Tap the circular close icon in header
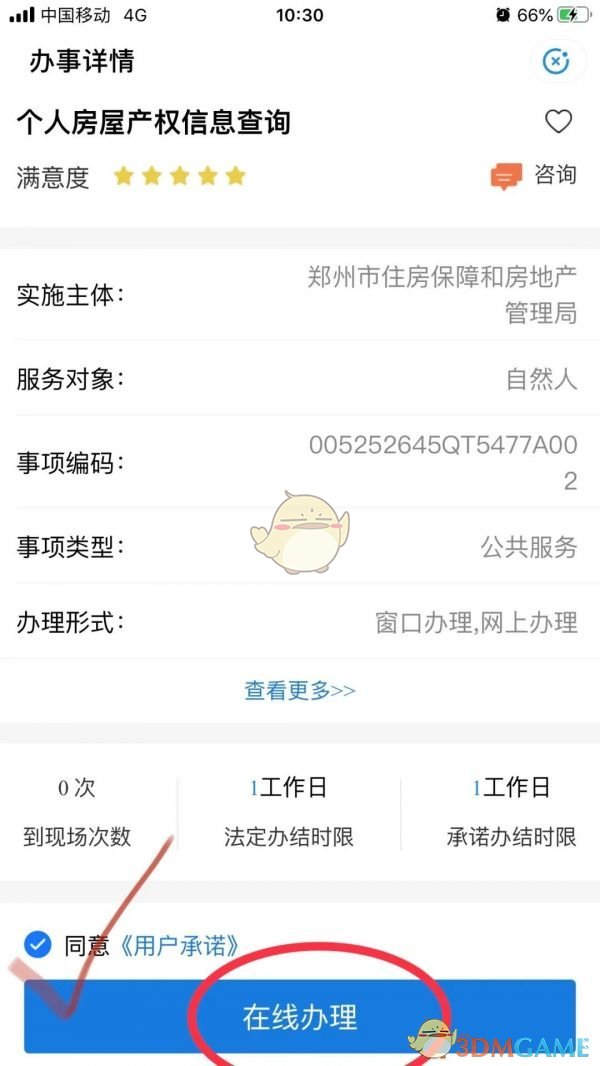 555,61
